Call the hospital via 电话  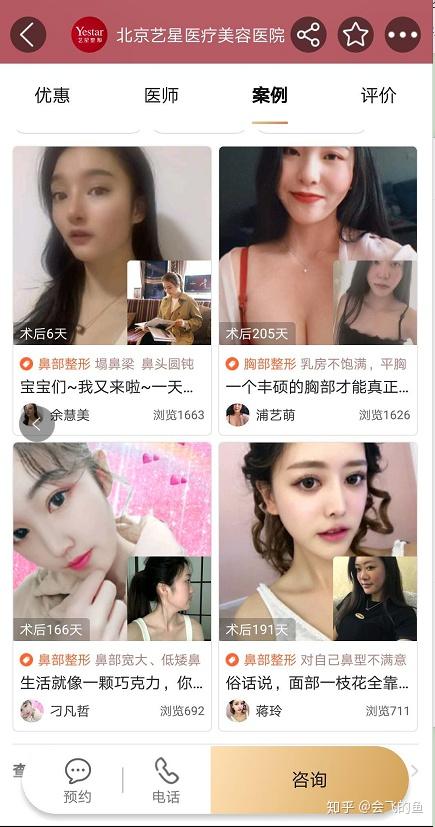pos(166,781)
